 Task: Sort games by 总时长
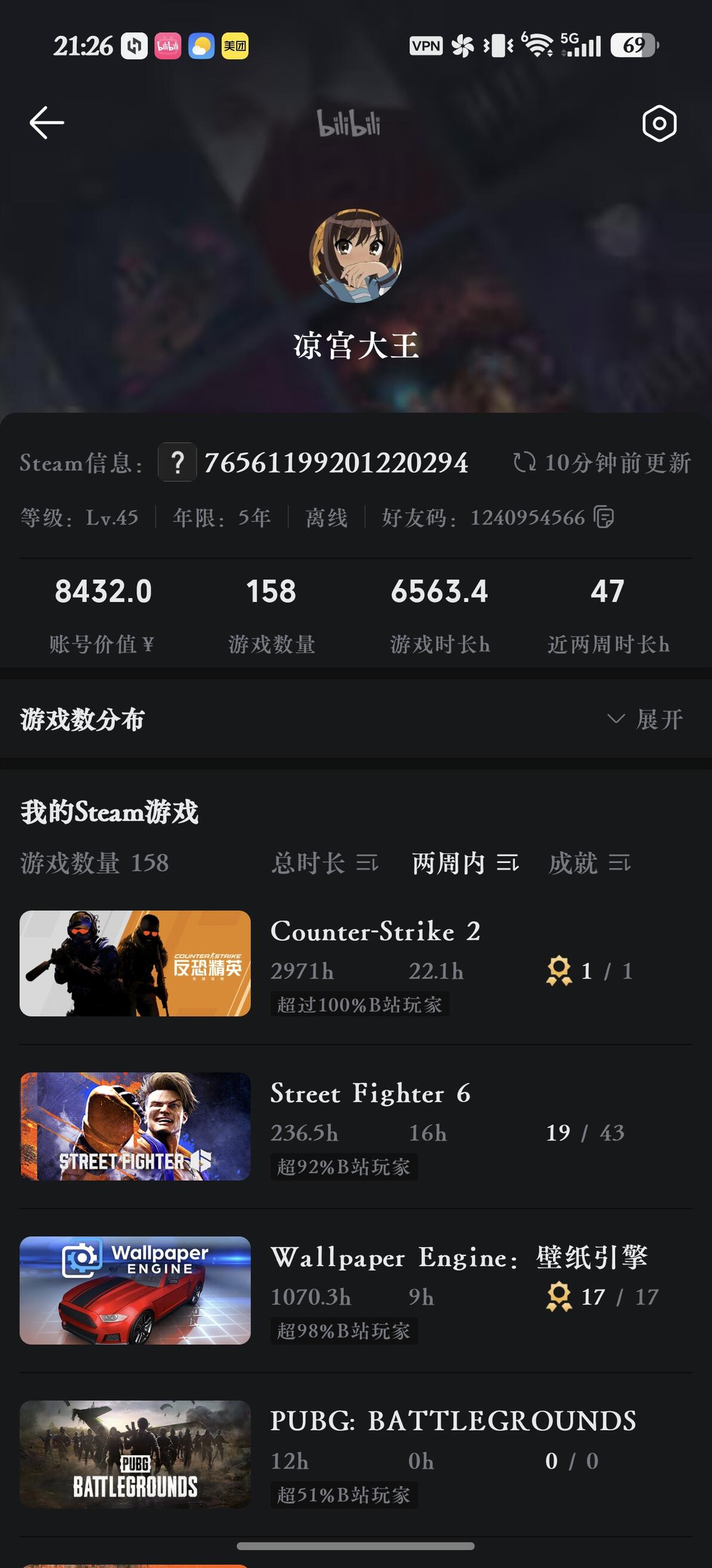[x=324, y=862]
